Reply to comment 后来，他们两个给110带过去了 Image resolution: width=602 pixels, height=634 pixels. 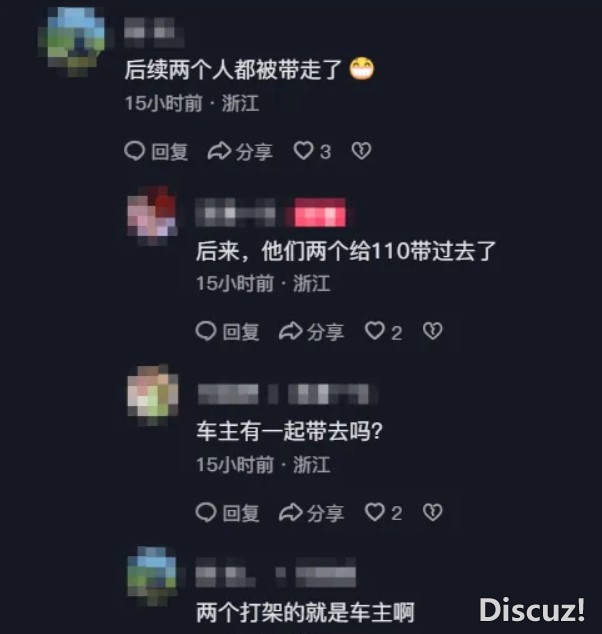tap(227, 331)
